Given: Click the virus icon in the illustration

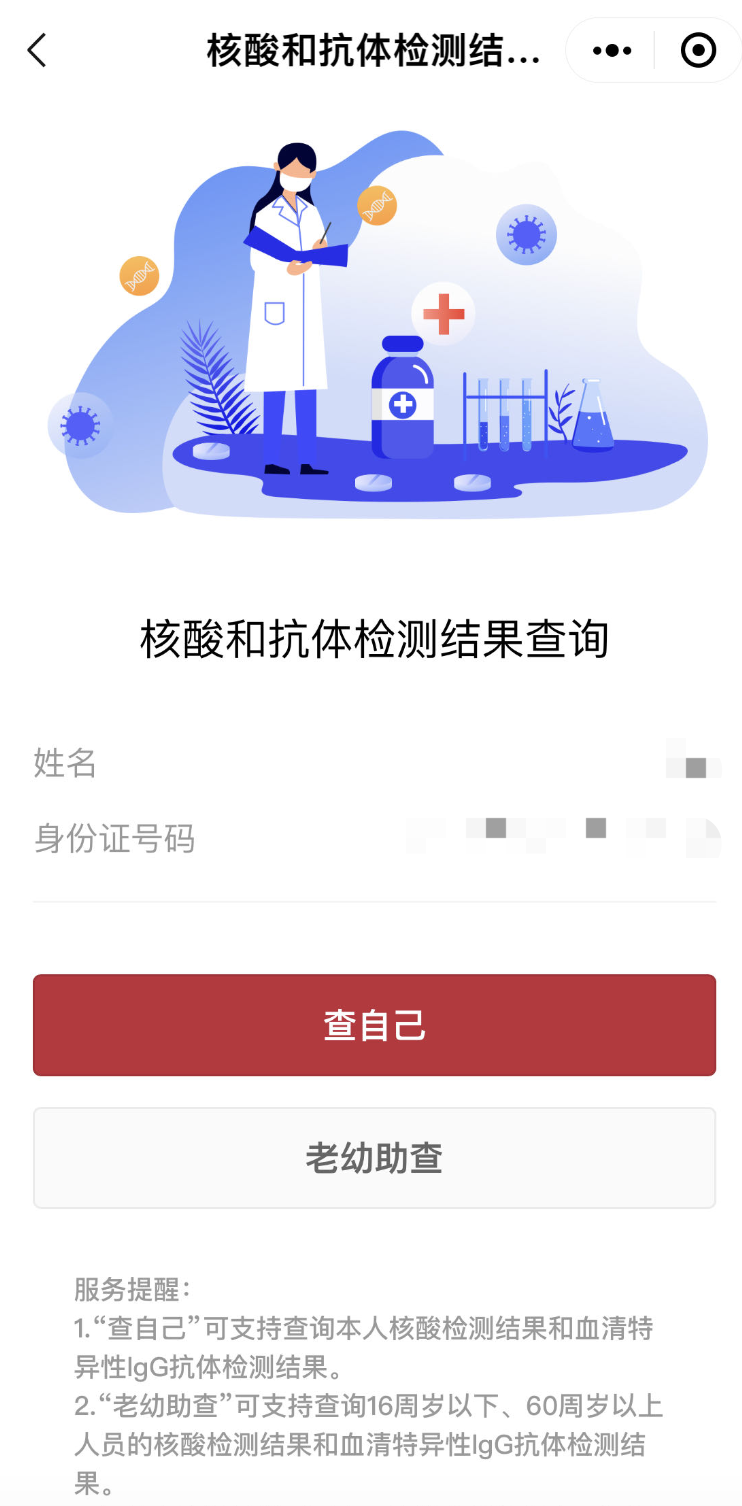Looking at the screenshot, I should [x=527, y=234].
